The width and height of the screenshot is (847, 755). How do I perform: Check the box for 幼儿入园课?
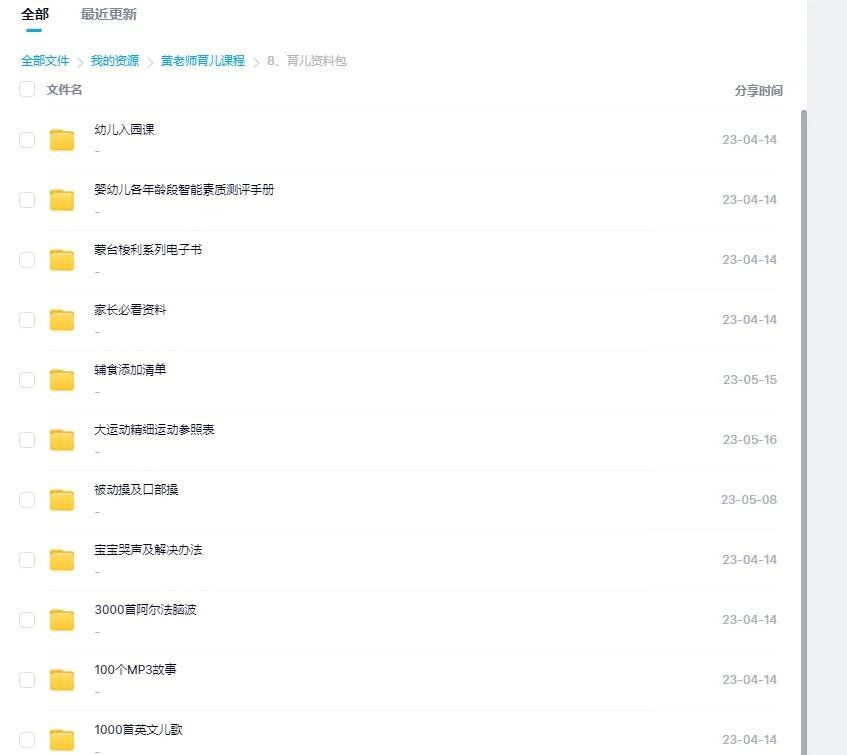click(27, 140)
